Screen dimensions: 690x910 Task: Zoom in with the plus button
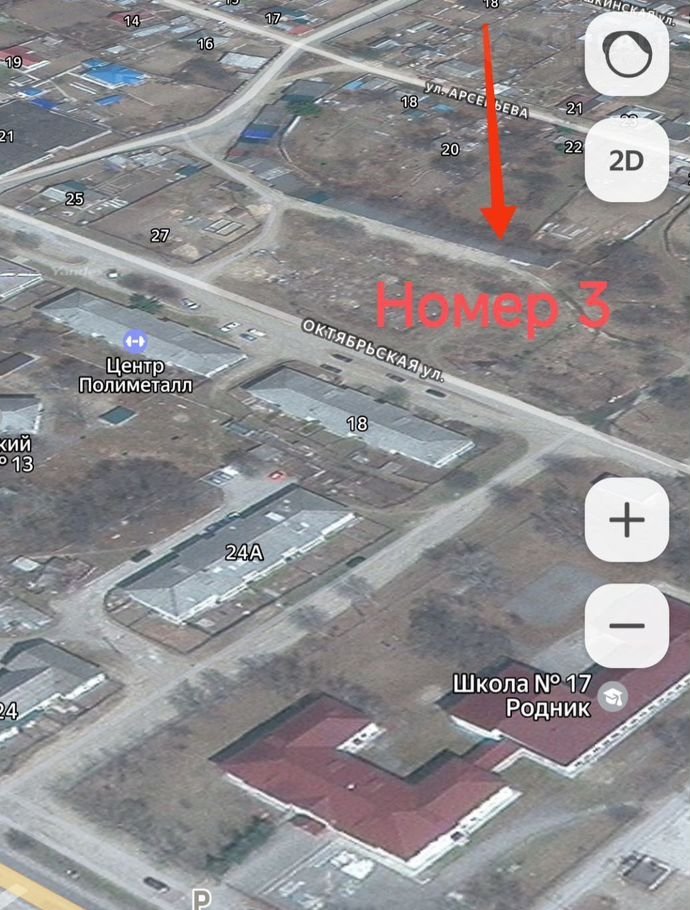coord(627,520)
